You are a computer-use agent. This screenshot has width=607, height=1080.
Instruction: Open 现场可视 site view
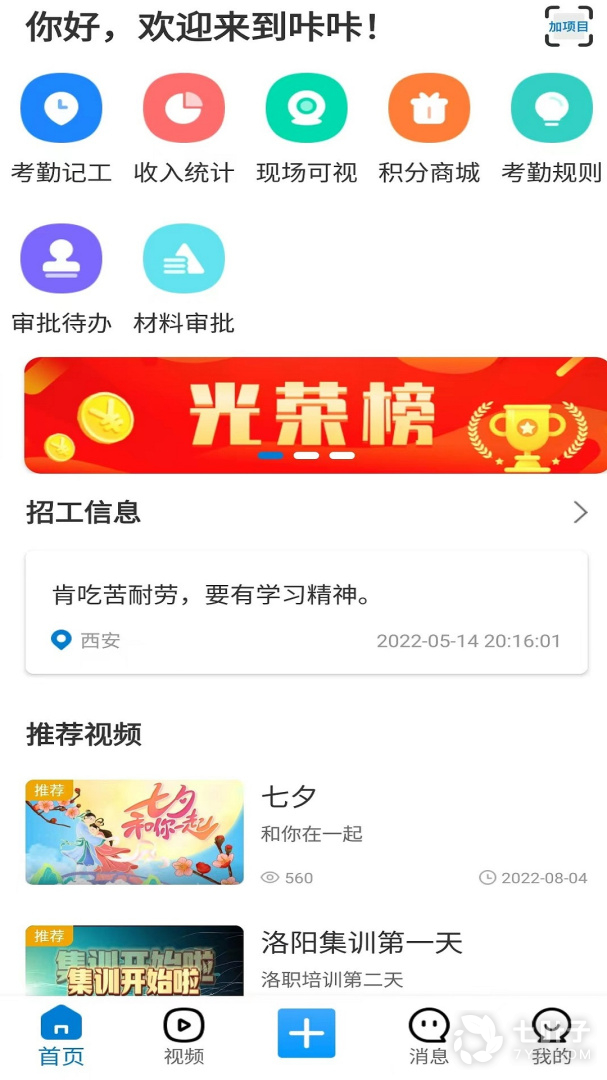coord(306,108)
